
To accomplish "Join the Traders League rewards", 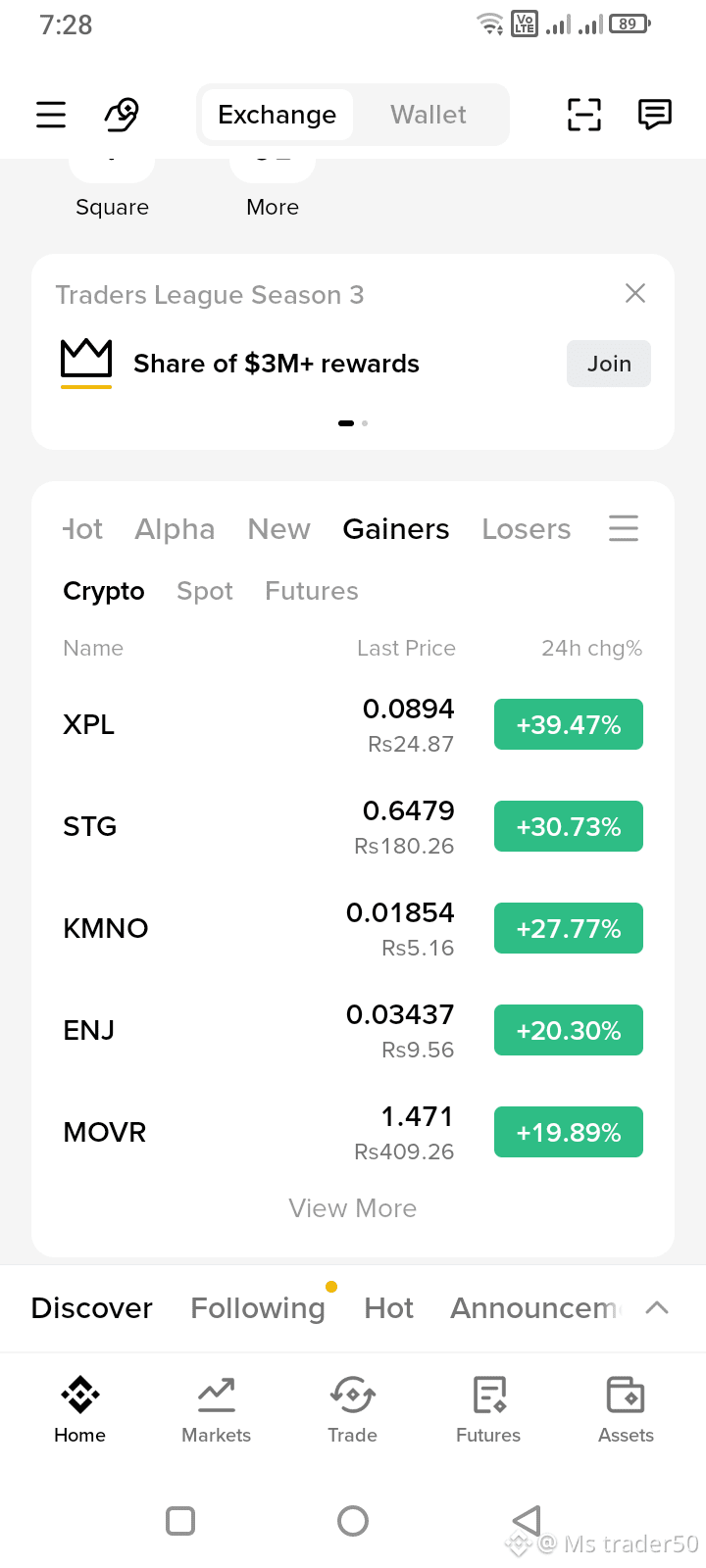I will click(609, 364).
